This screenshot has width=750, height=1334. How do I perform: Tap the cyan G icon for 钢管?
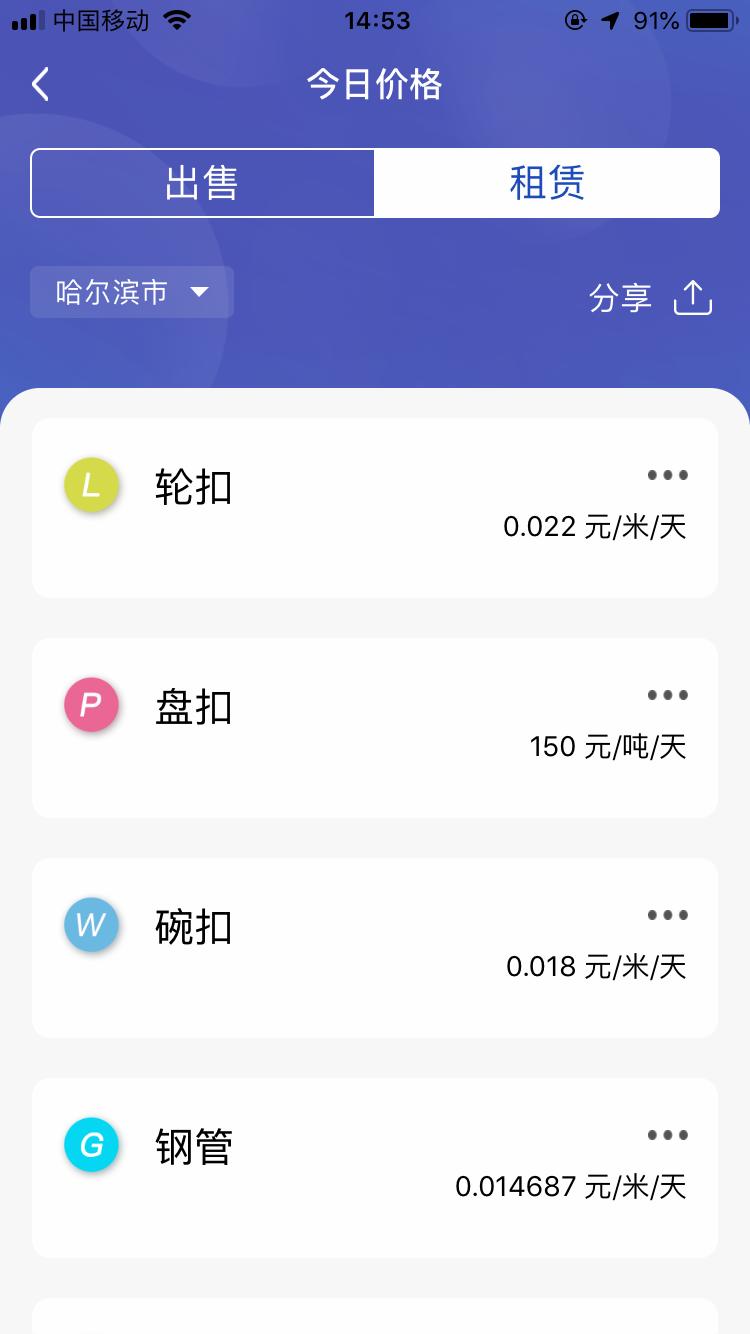click(x=91, y=1145)
